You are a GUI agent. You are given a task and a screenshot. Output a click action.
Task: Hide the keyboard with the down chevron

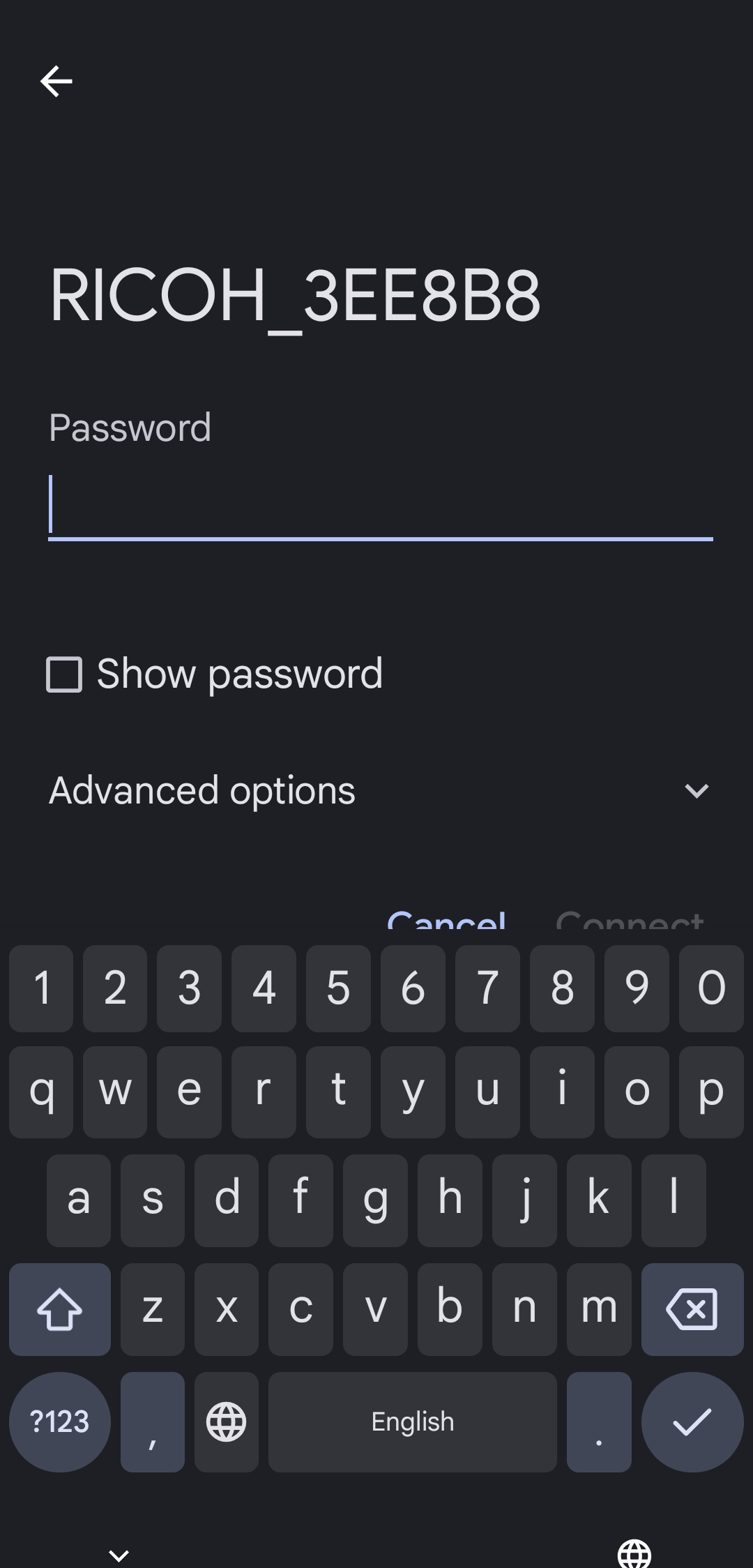(x=119, y=1555)
